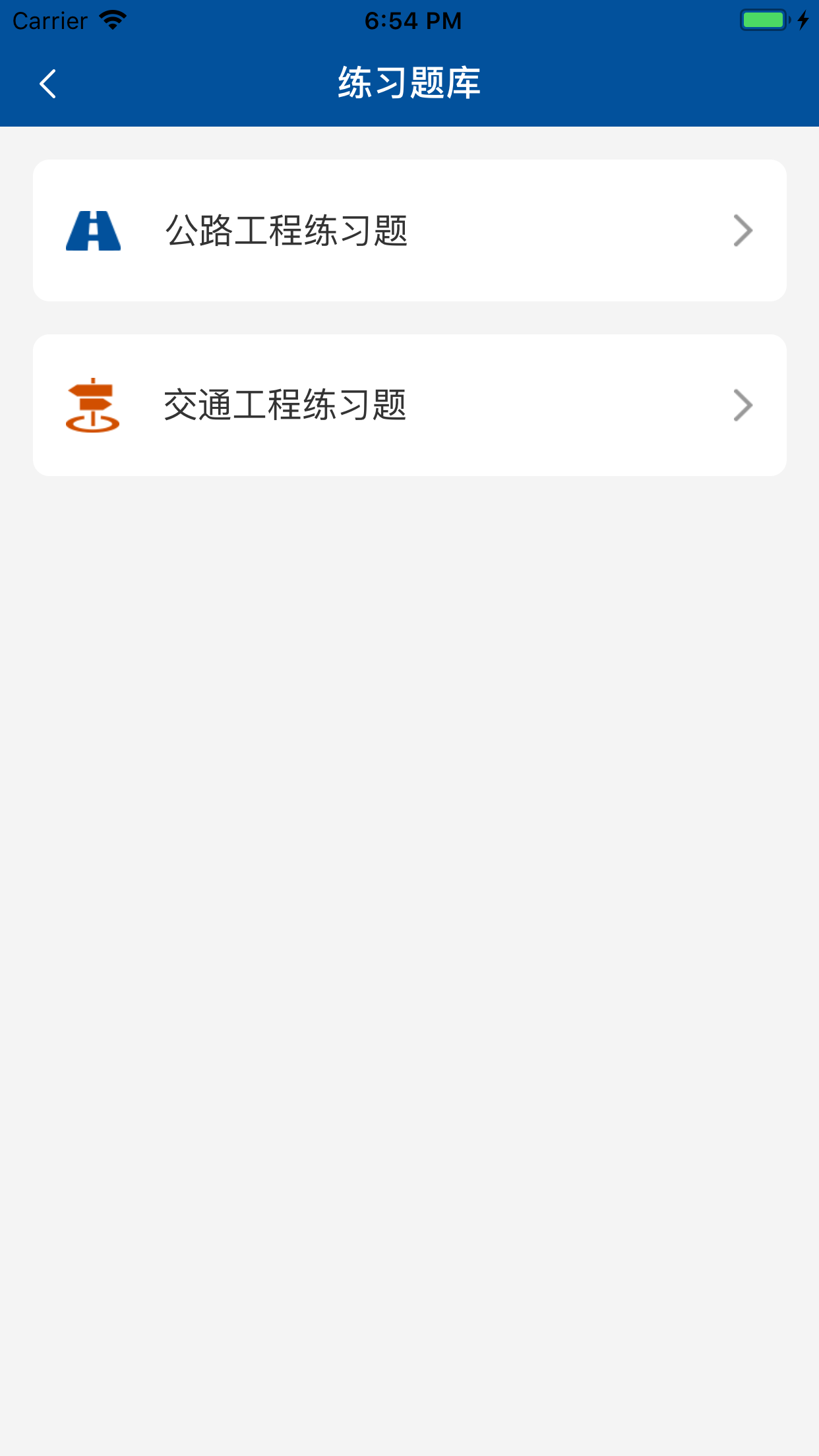Open 公路工程练习题 via its right-pointing arrow
This screenshot has height=1456, width=819.
(x=743, y=229)
